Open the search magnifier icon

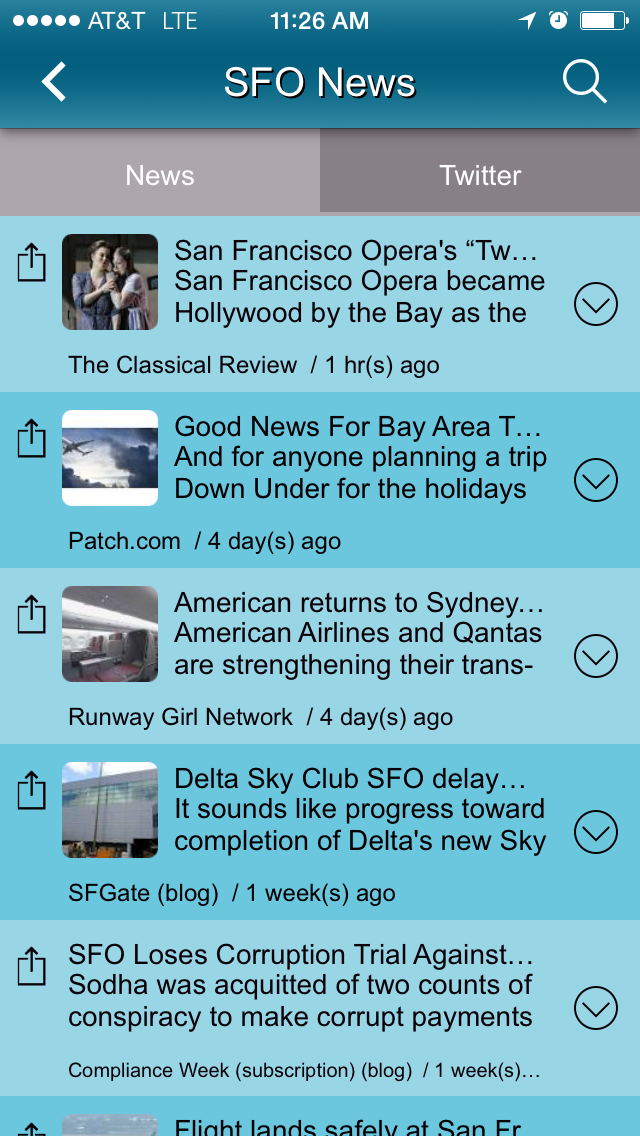tap(585, 82)
